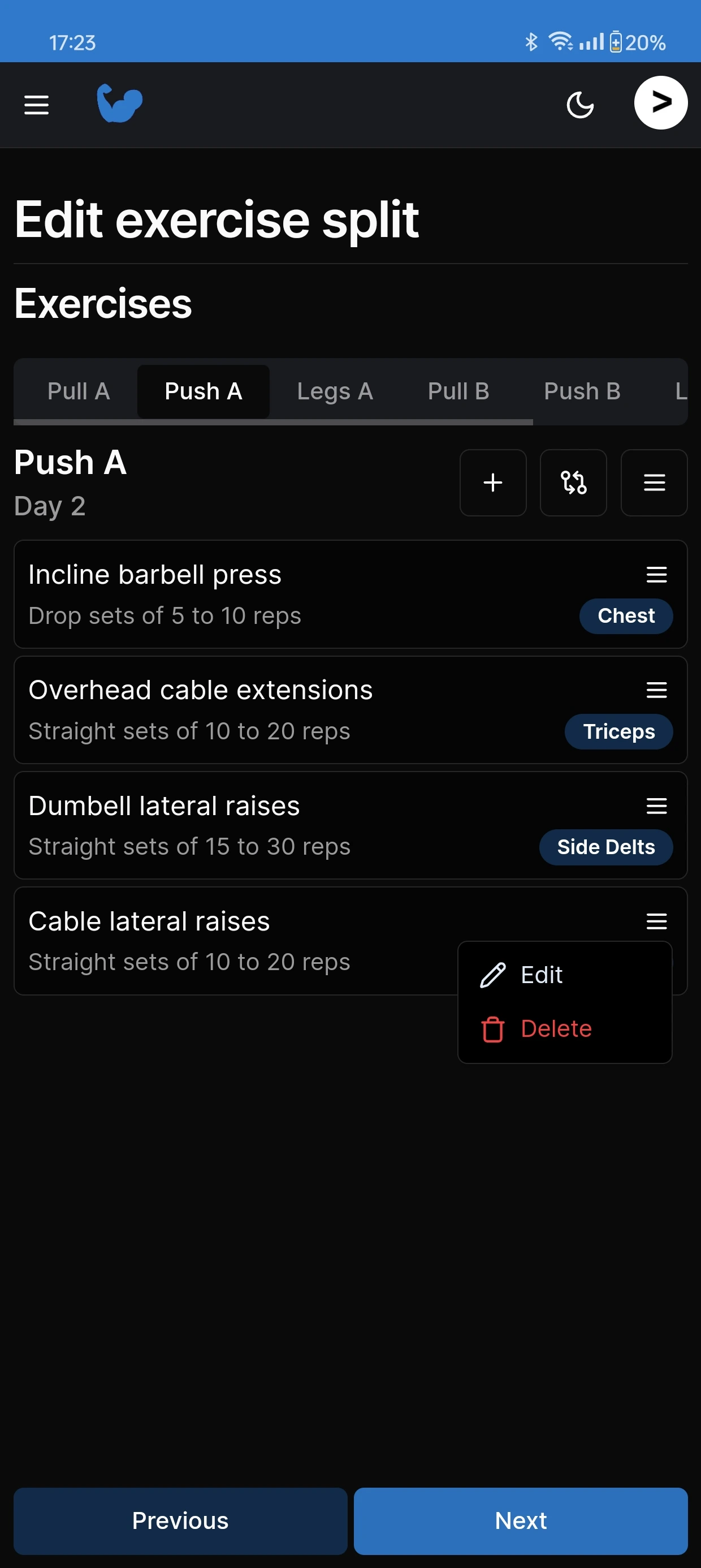This screenshot has width=701, height=1568.
Task: Add a new exercise with plus button
Action: 493,483
